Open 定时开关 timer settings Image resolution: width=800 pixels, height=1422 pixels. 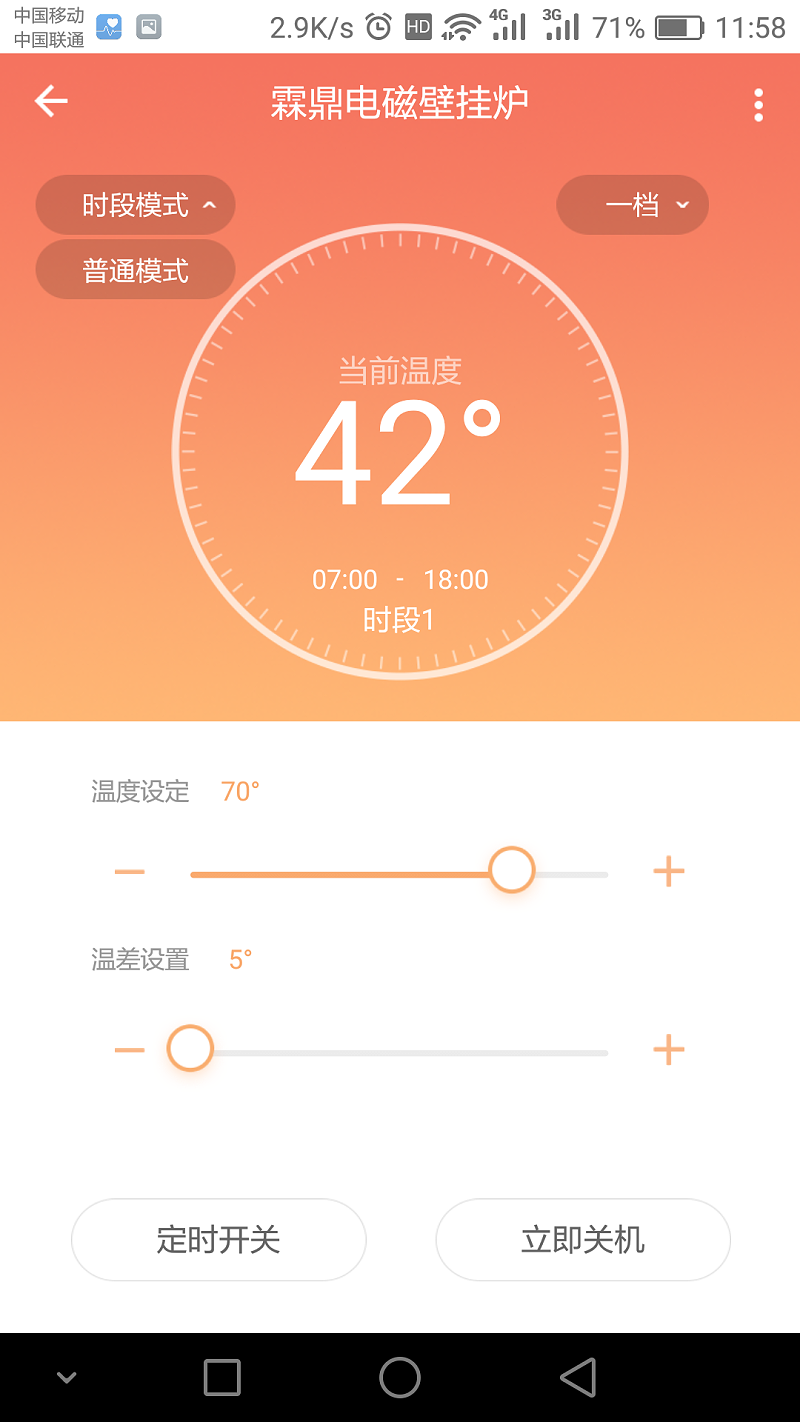tap(218, 1240)
